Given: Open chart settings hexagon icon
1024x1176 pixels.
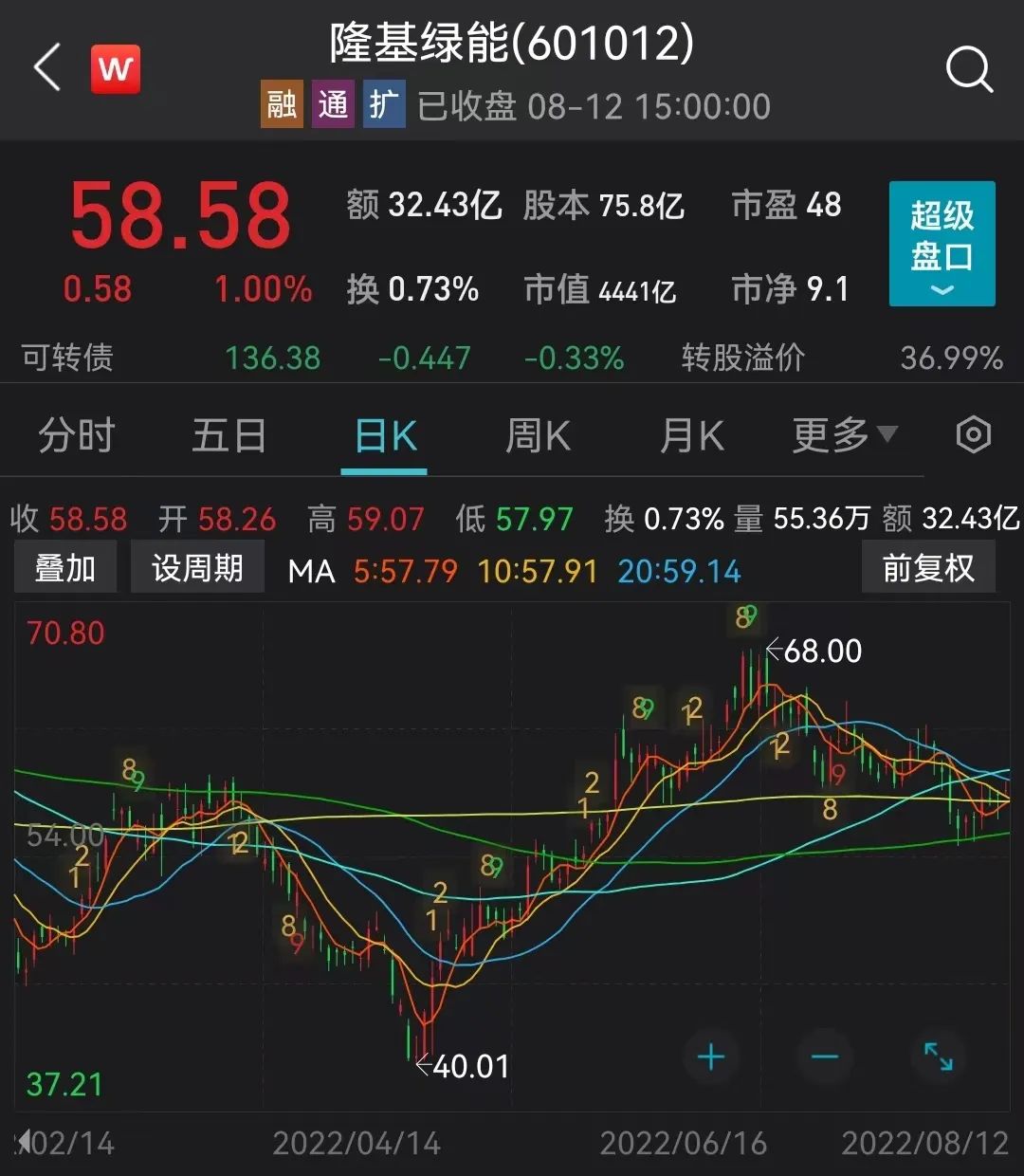Looking at the screenshot, I should pyautogui.click(x=974, y=435).
